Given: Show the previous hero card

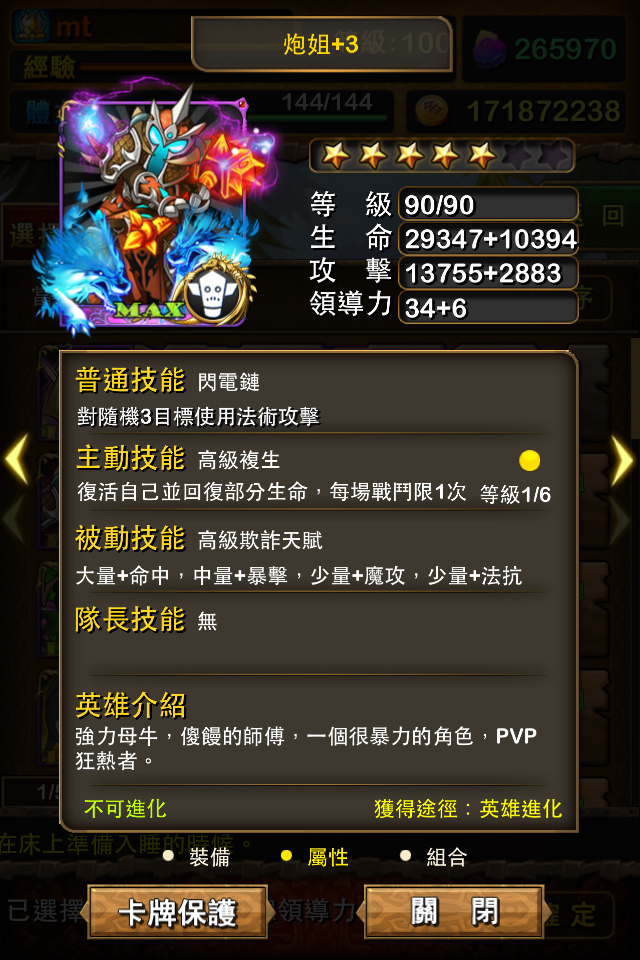Looking at the screenshot, I should pyautogui.click(x=15, y=460).
